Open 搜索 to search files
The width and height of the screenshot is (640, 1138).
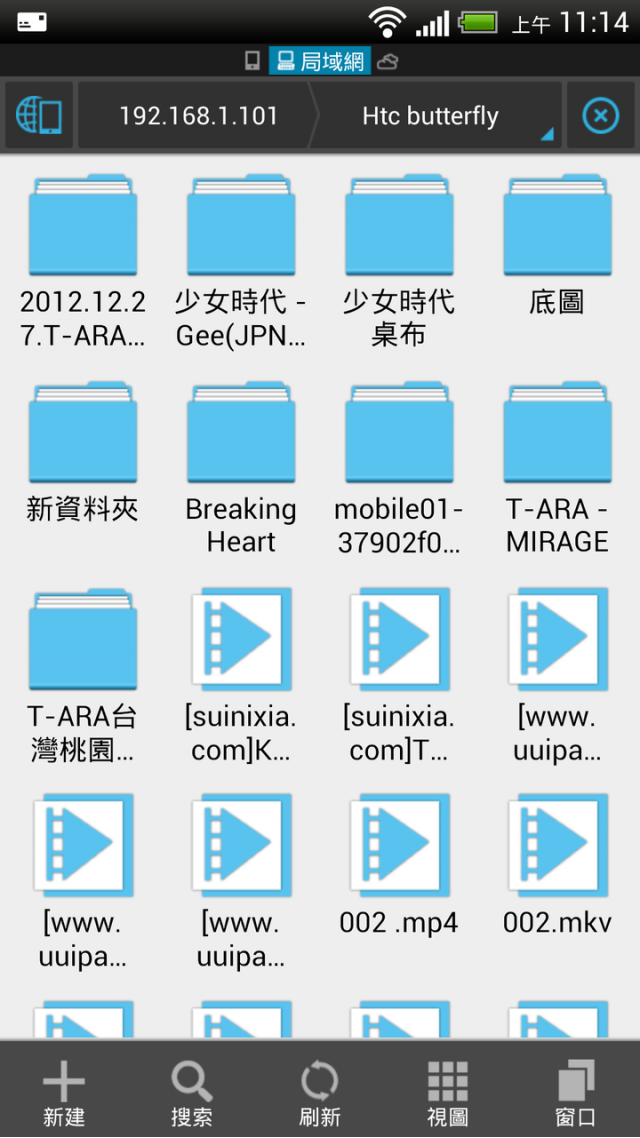coord(192,1089)
